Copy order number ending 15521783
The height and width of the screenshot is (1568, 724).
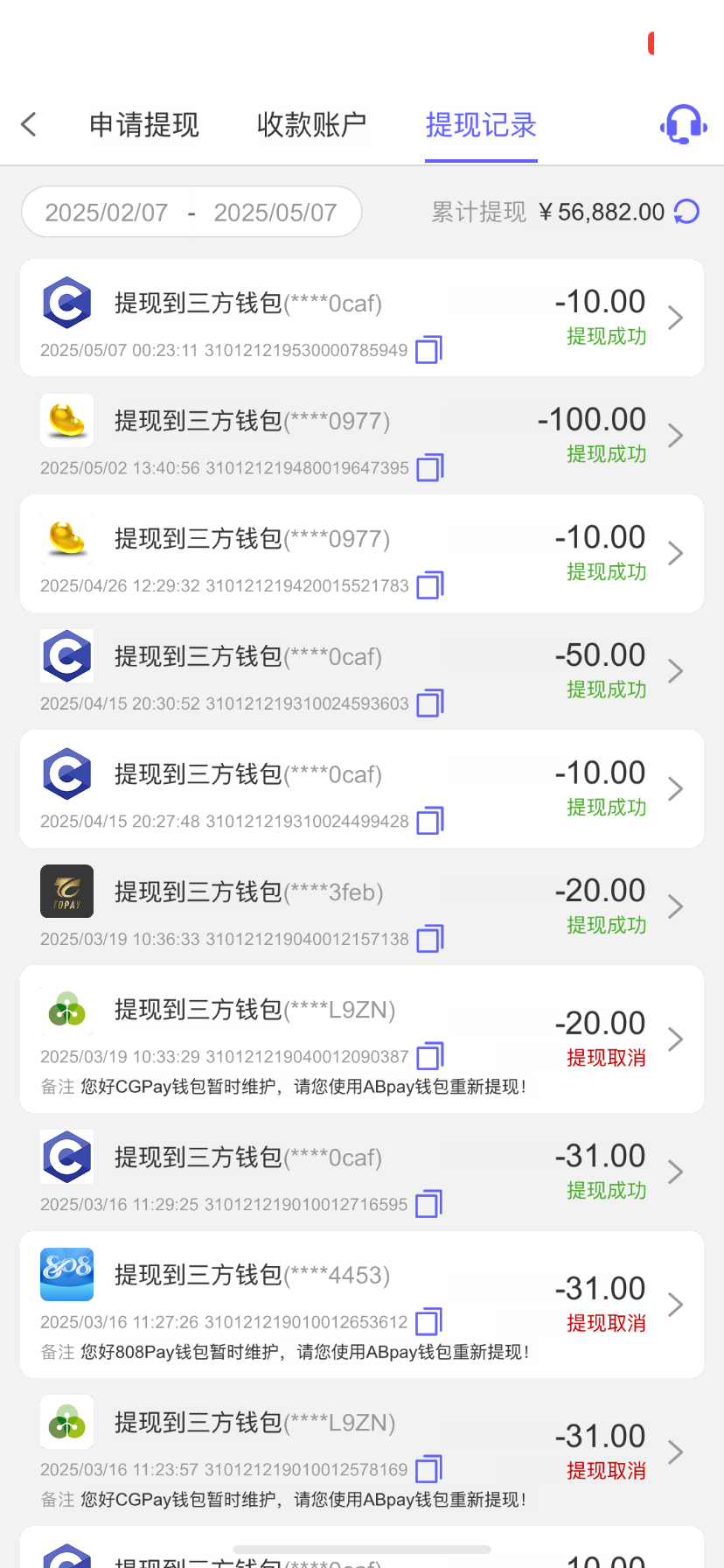click(430, 585)
